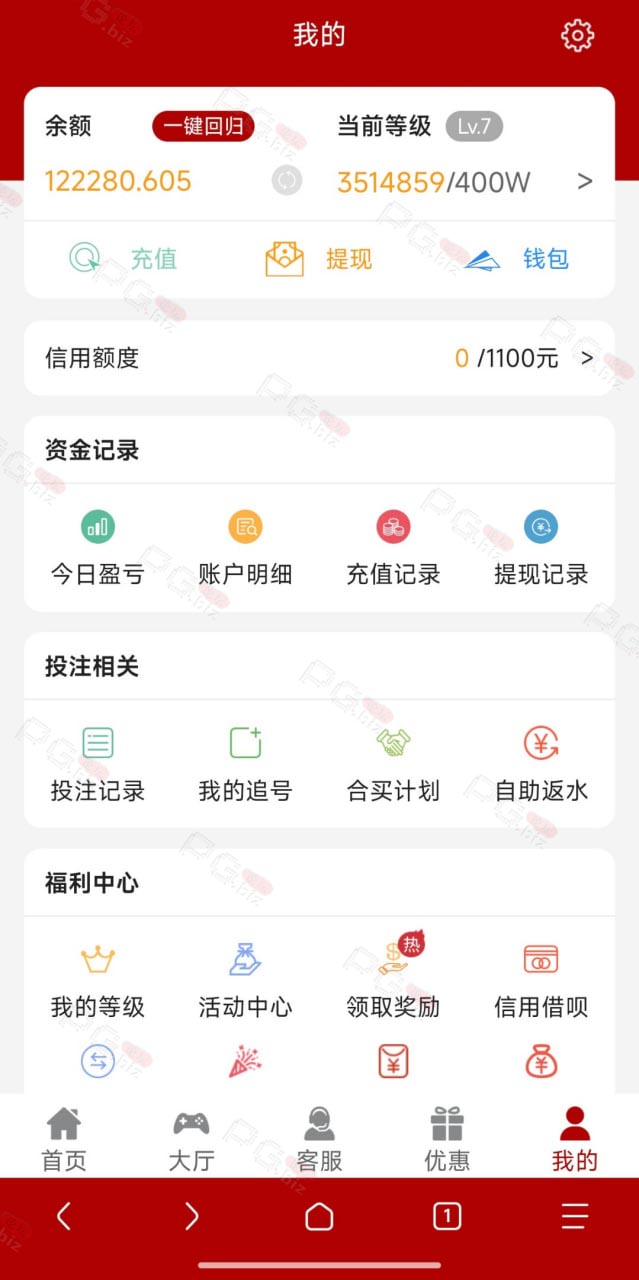Open 合买计划 group-buy plan
Image resolution: width=639 pixels, height=1280 pixels.
(393, 765)
